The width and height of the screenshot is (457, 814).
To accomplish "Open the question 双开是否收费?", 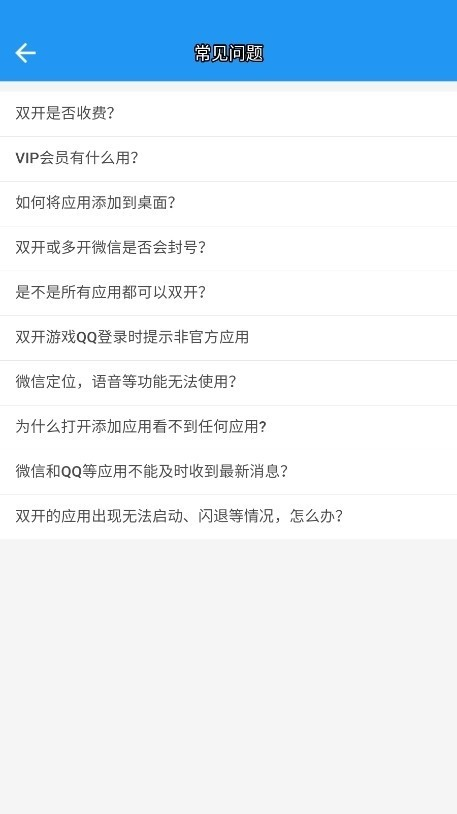I will pos(228,114).
